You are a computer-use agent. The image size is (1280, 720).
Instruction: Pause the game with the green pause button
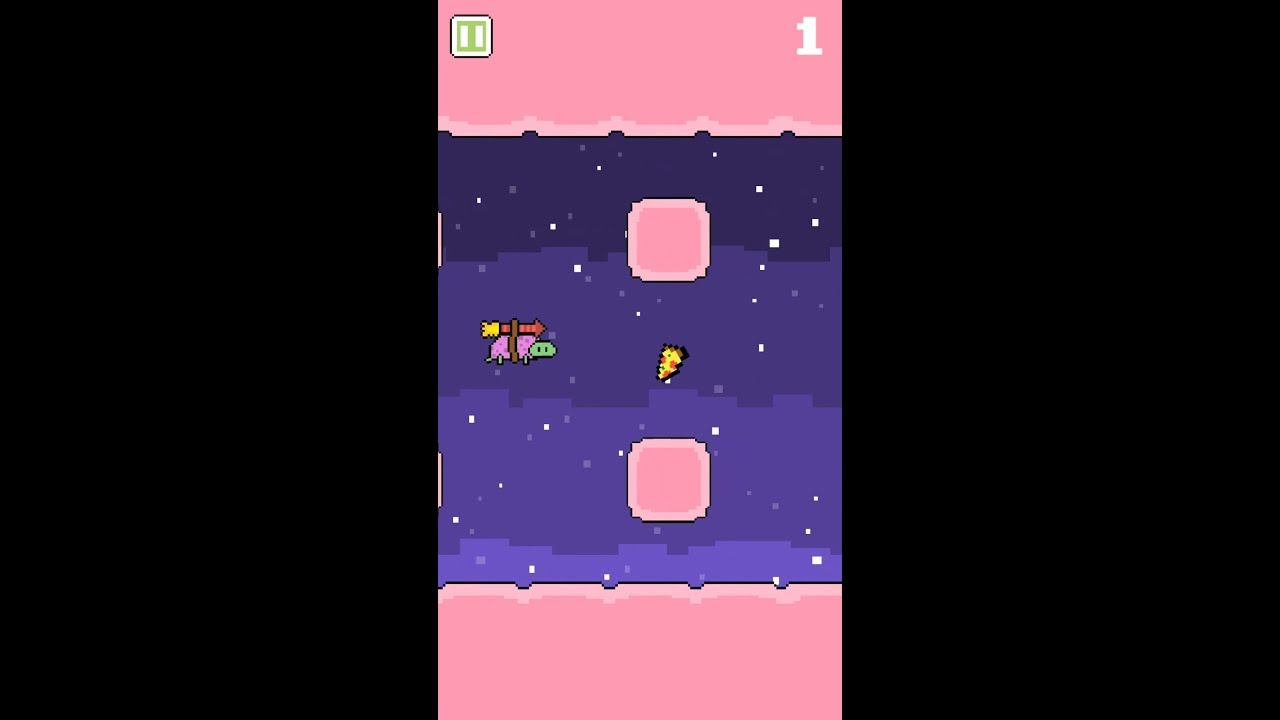coord(471,37)
